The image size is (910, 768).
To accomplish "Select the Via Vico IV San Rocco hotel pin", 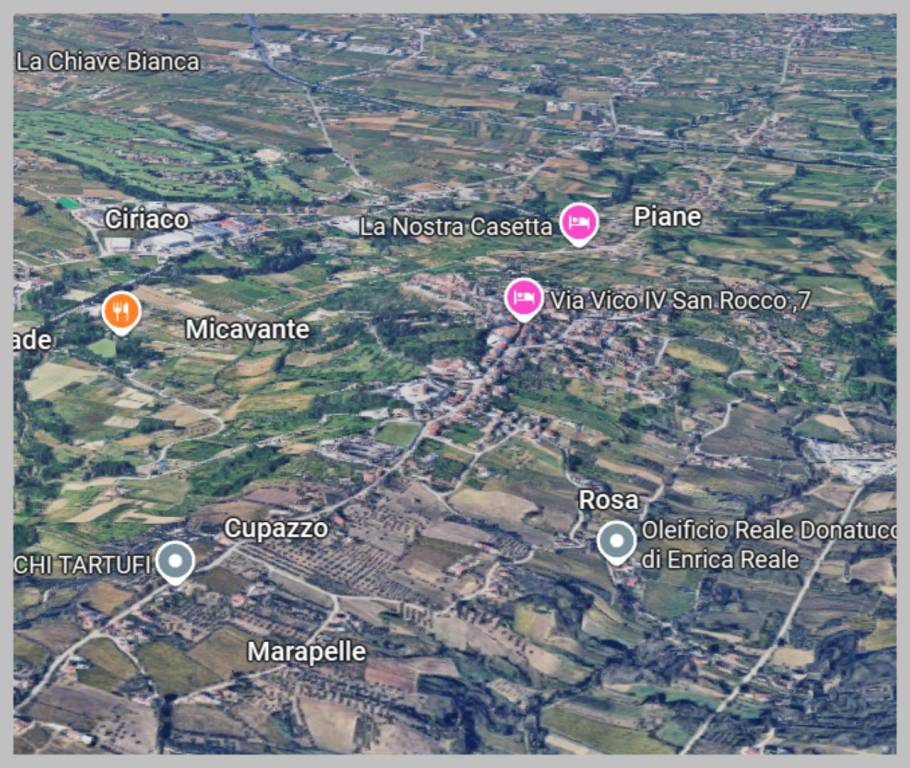I will (x=524, y=297).
